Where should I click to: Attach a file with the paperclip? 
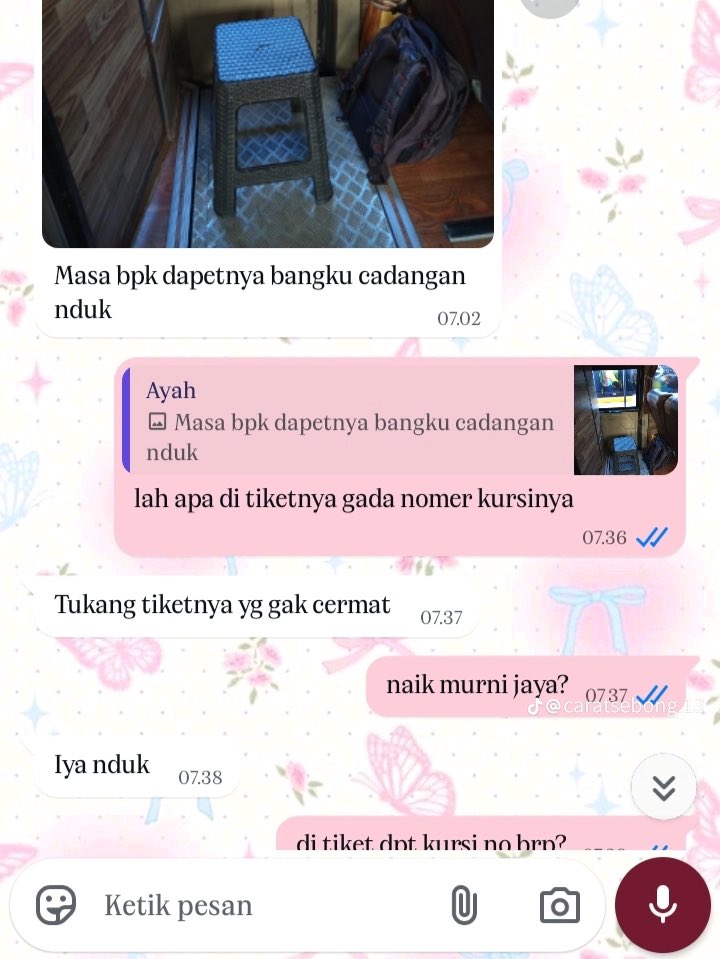click(463, 906)
